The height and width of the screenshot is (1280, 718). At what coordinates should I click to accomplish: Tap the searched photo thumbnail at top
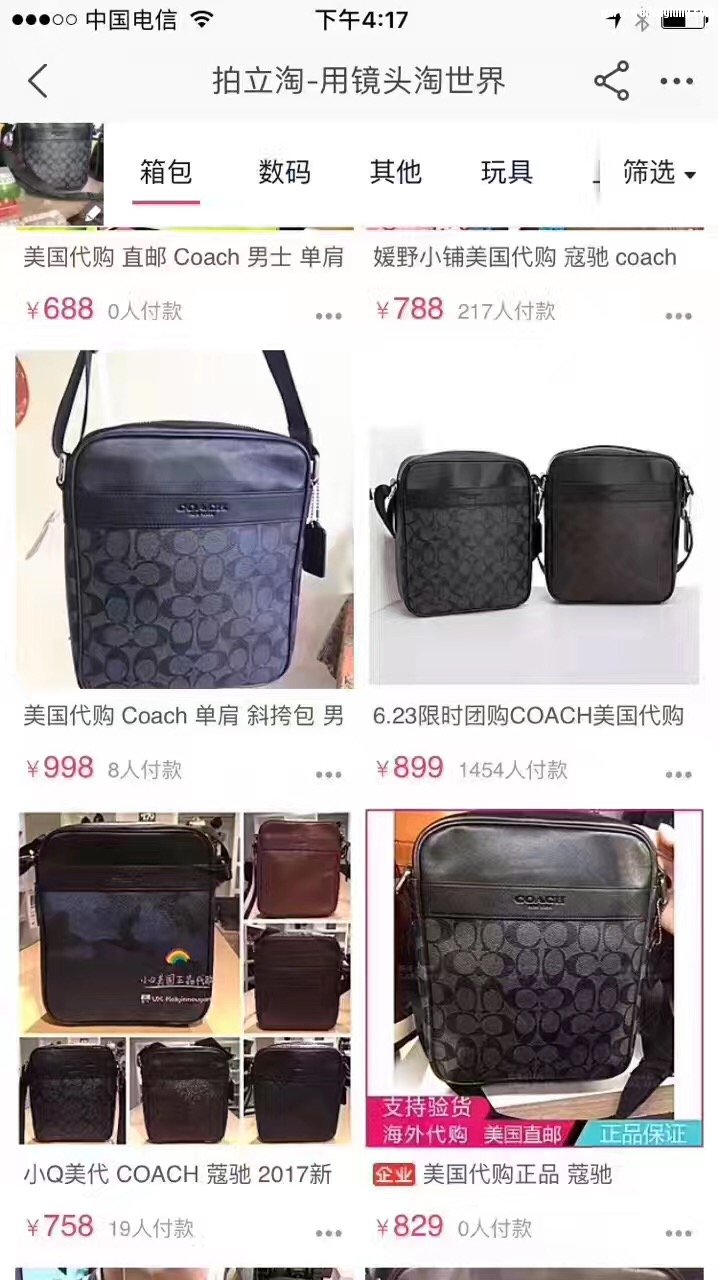(50, 172)
